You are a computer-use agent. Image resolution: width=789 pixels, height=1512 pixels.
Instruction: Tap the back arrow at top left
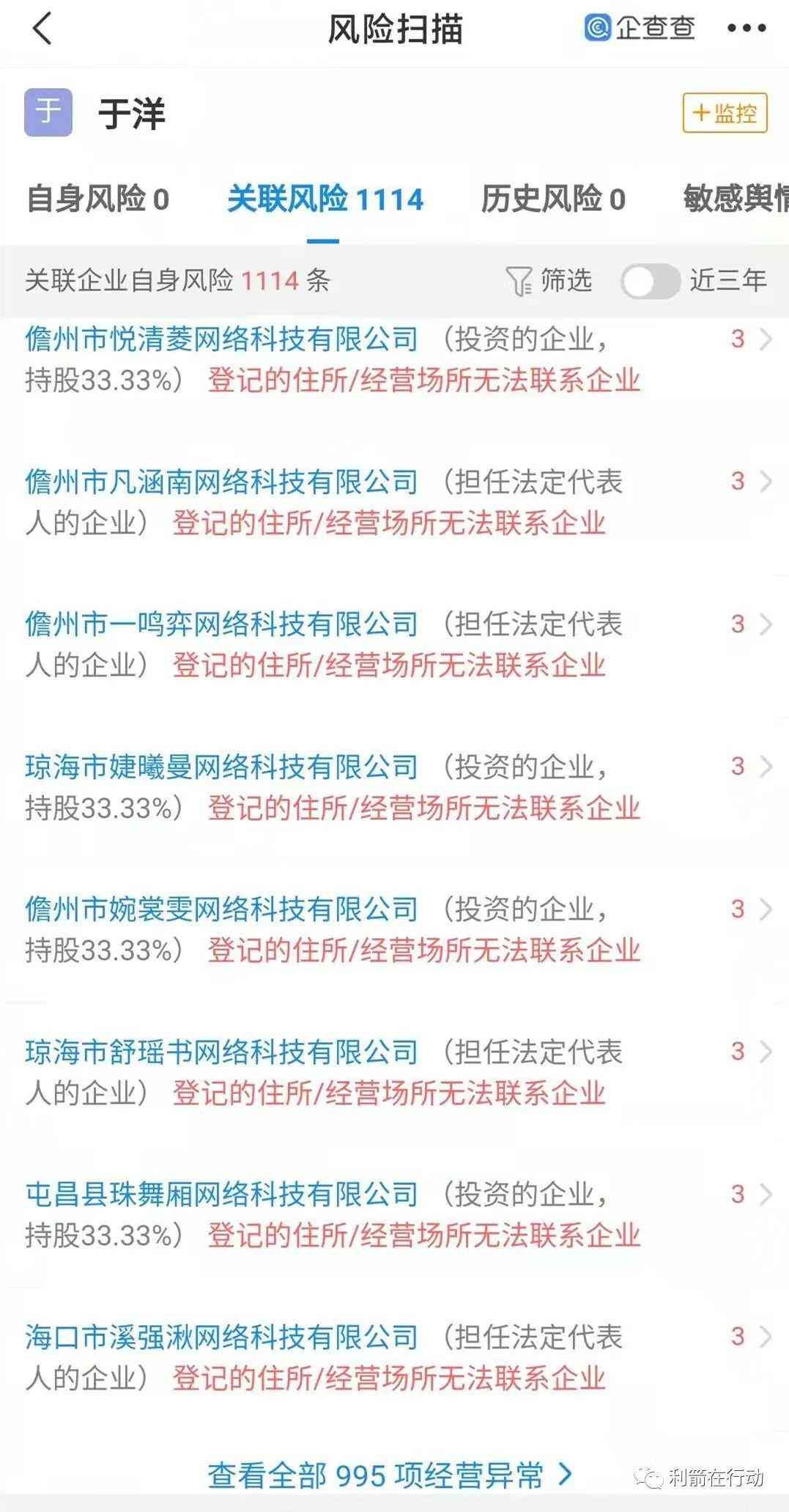(x=42, y=28)
